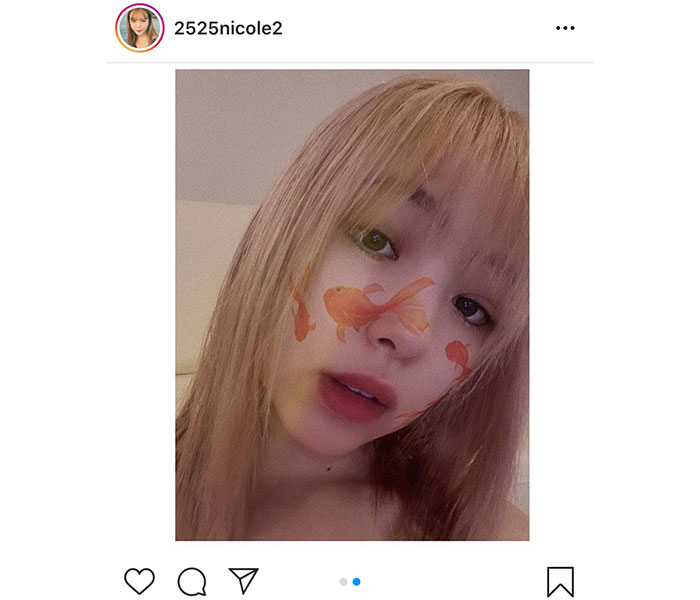Open the three-dot overflow menu
The width and height of the screenshot is (700, 600).
coord(566,28)
